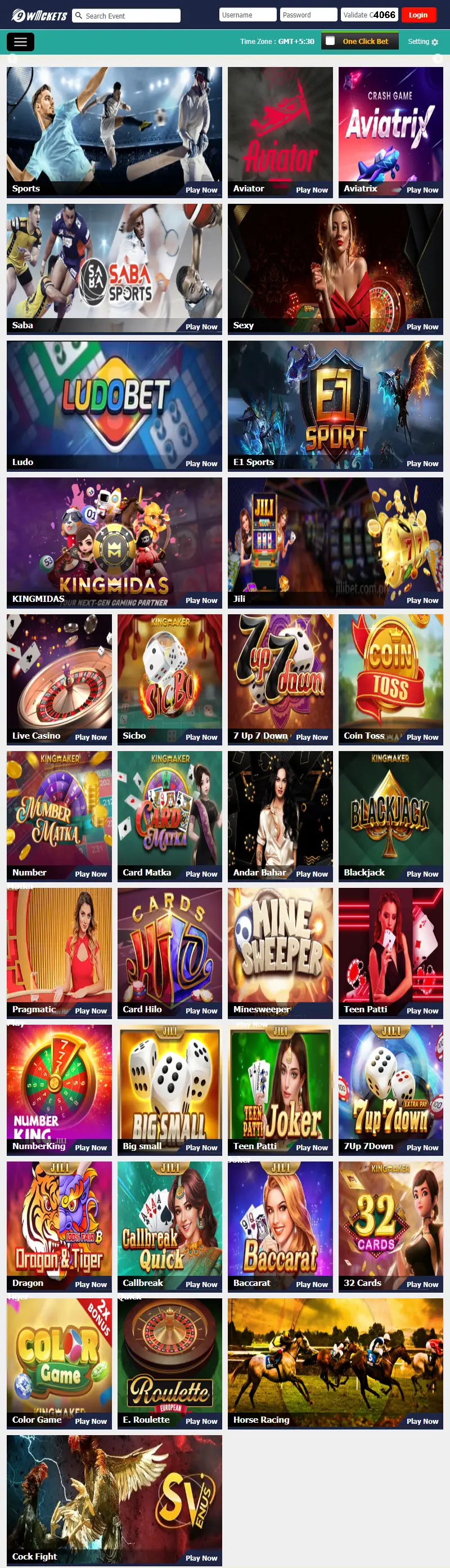Launch the Aviatrix game tile
The width and height of the screenshot is (450, 1568).
pyautogui.click(x=390, y=131)
